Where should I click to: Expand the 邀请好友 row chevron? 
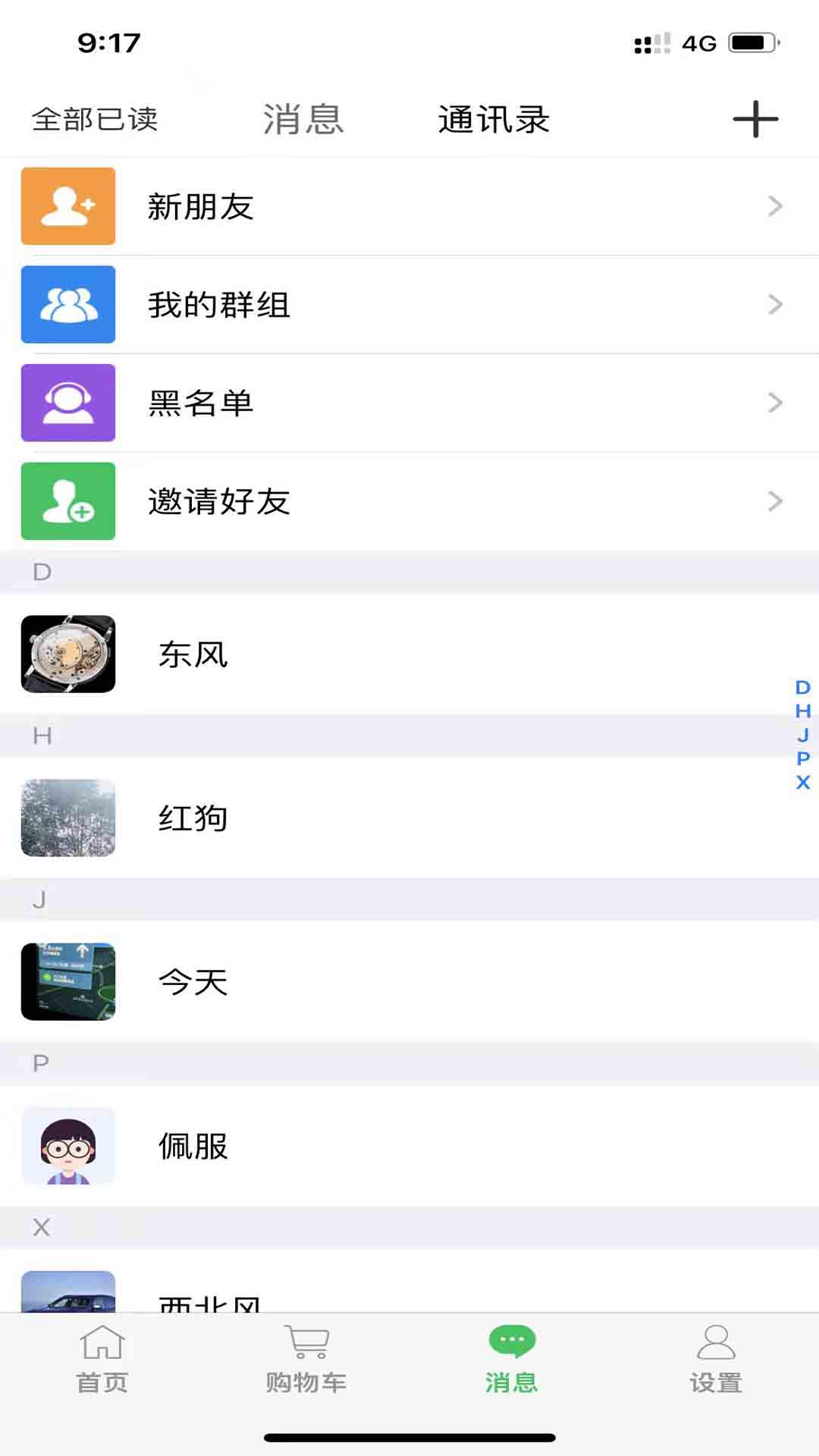[x=774, y=501]
